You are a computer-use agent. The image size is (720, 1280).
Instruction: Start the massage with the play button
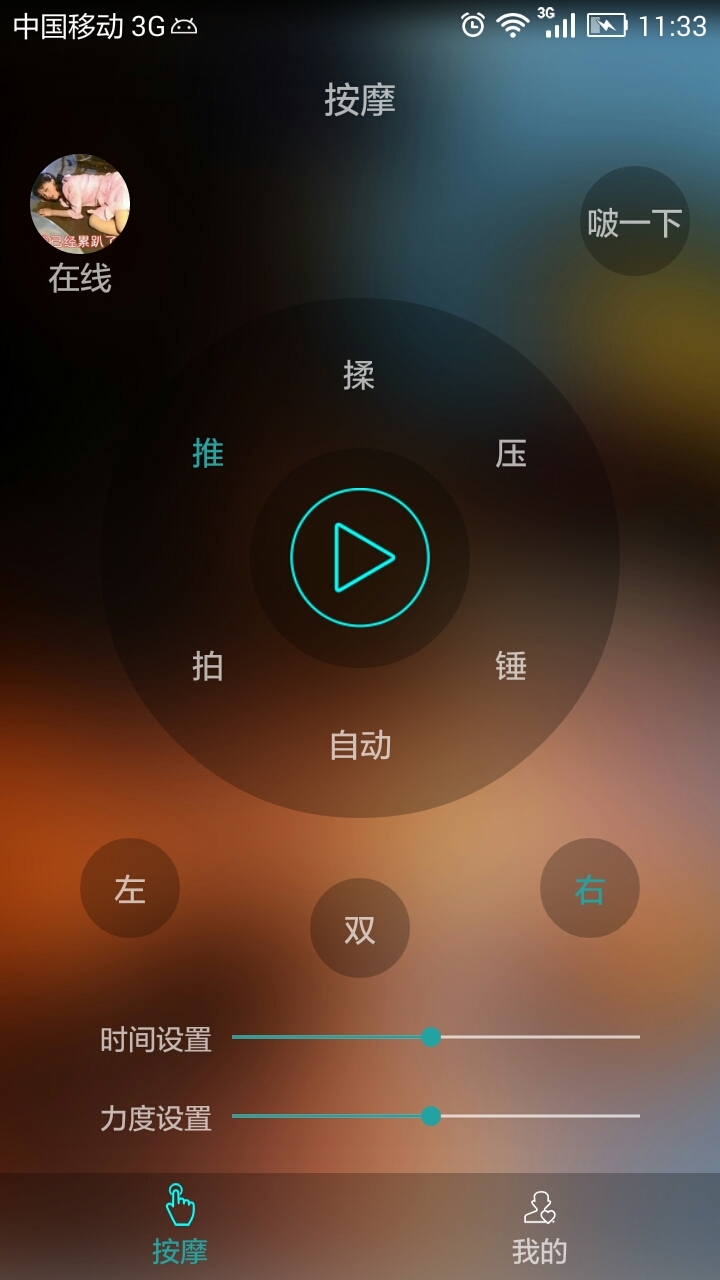click(x=360, y=558)
